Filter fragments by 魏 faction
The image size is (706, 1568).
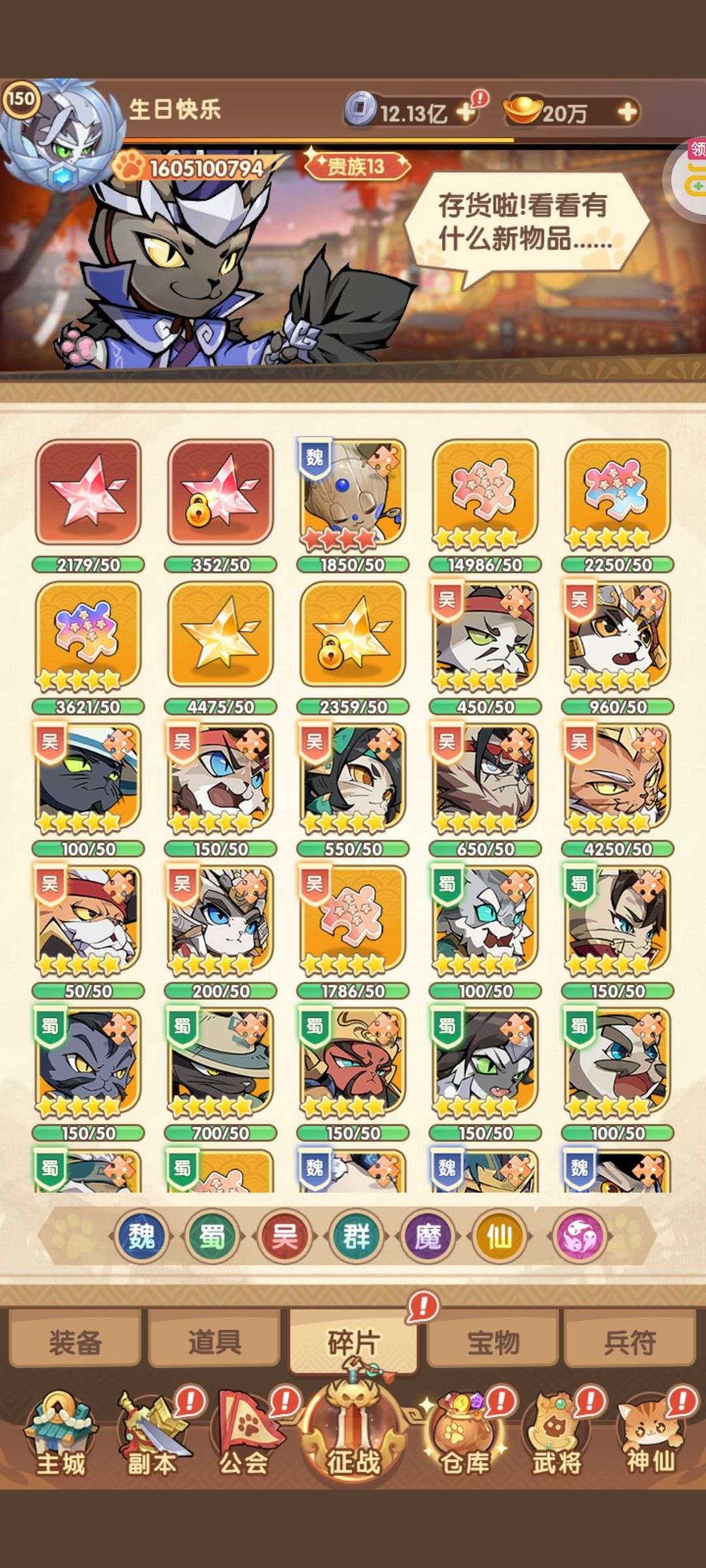pos(142,1236)
